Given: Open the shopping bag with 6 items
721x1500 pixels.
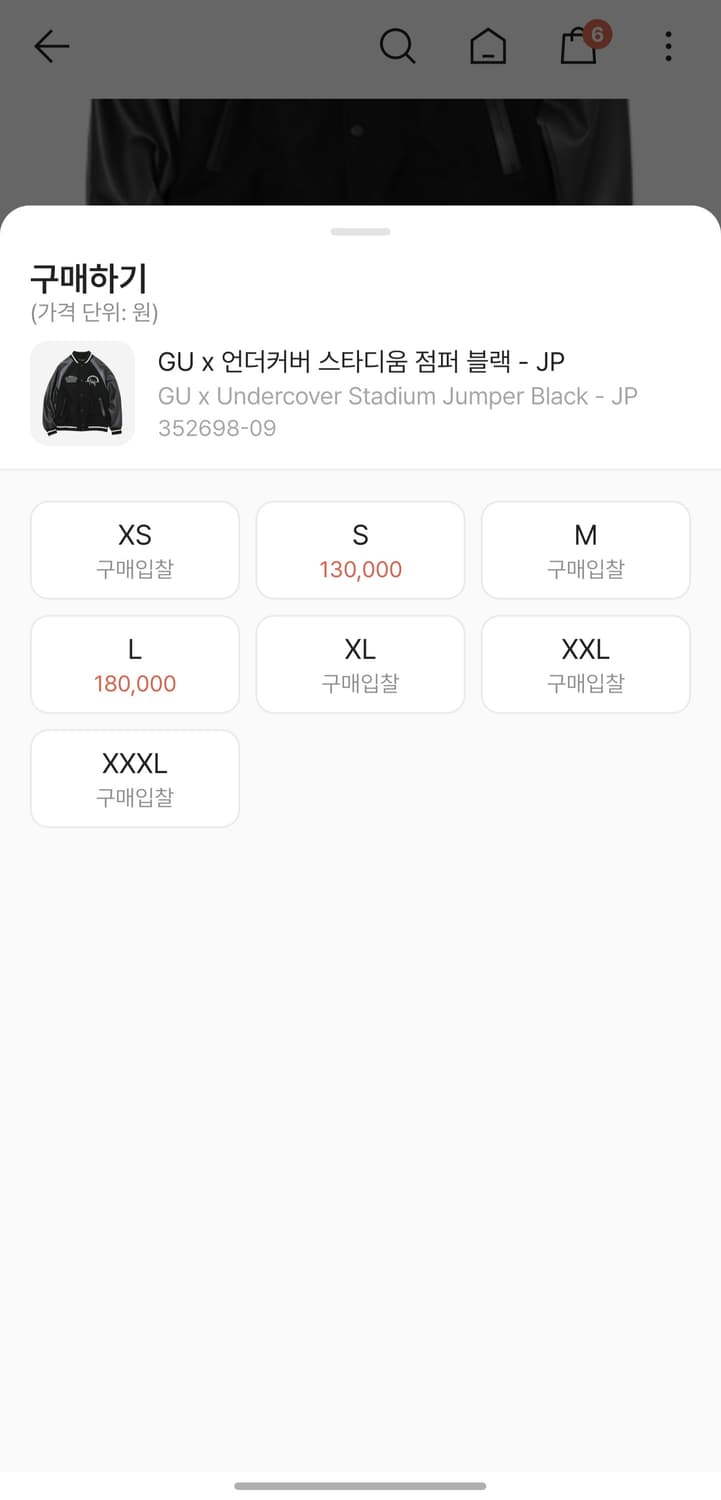Looking at the screenshot, I should [x=580, y=46].
